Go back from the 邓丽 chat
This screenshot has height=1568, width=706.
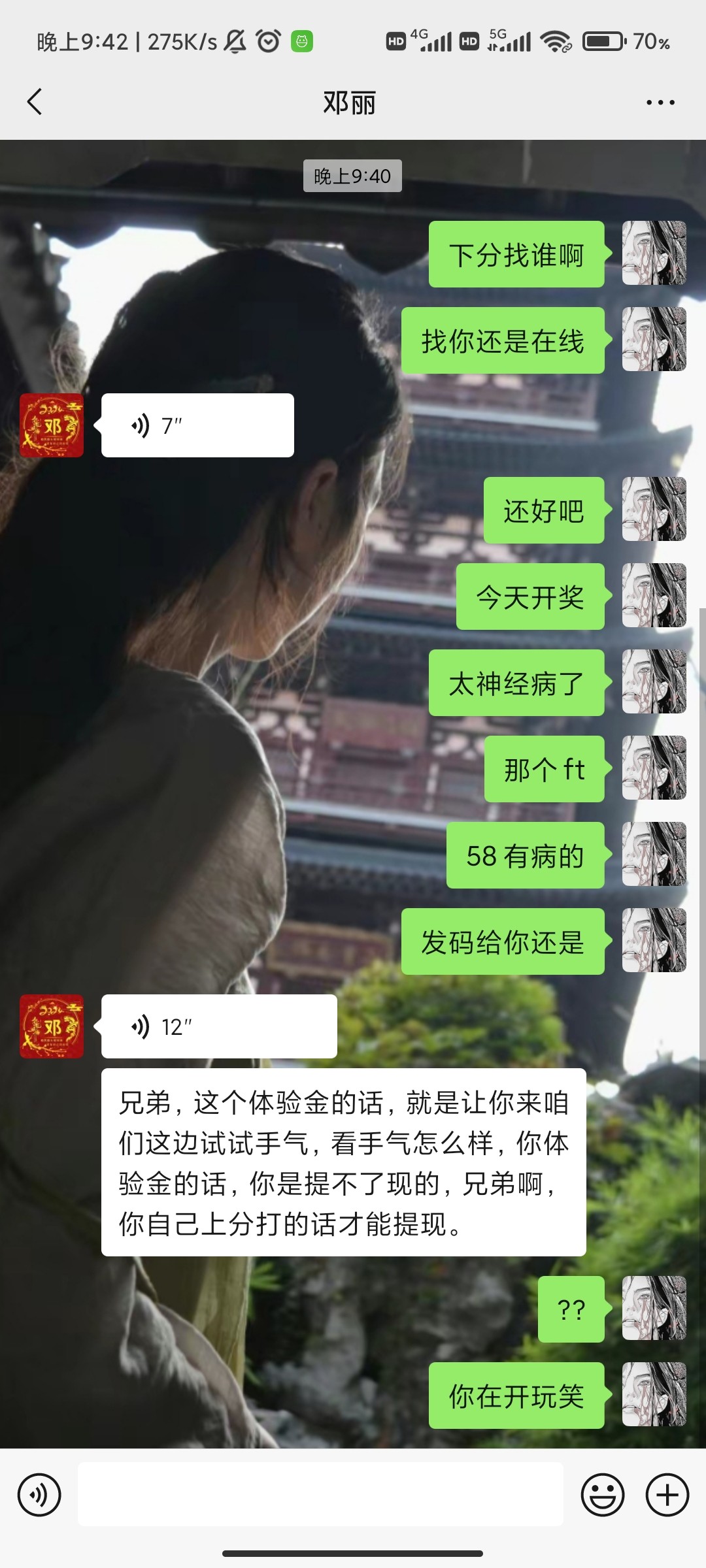(x=35, y=102)
